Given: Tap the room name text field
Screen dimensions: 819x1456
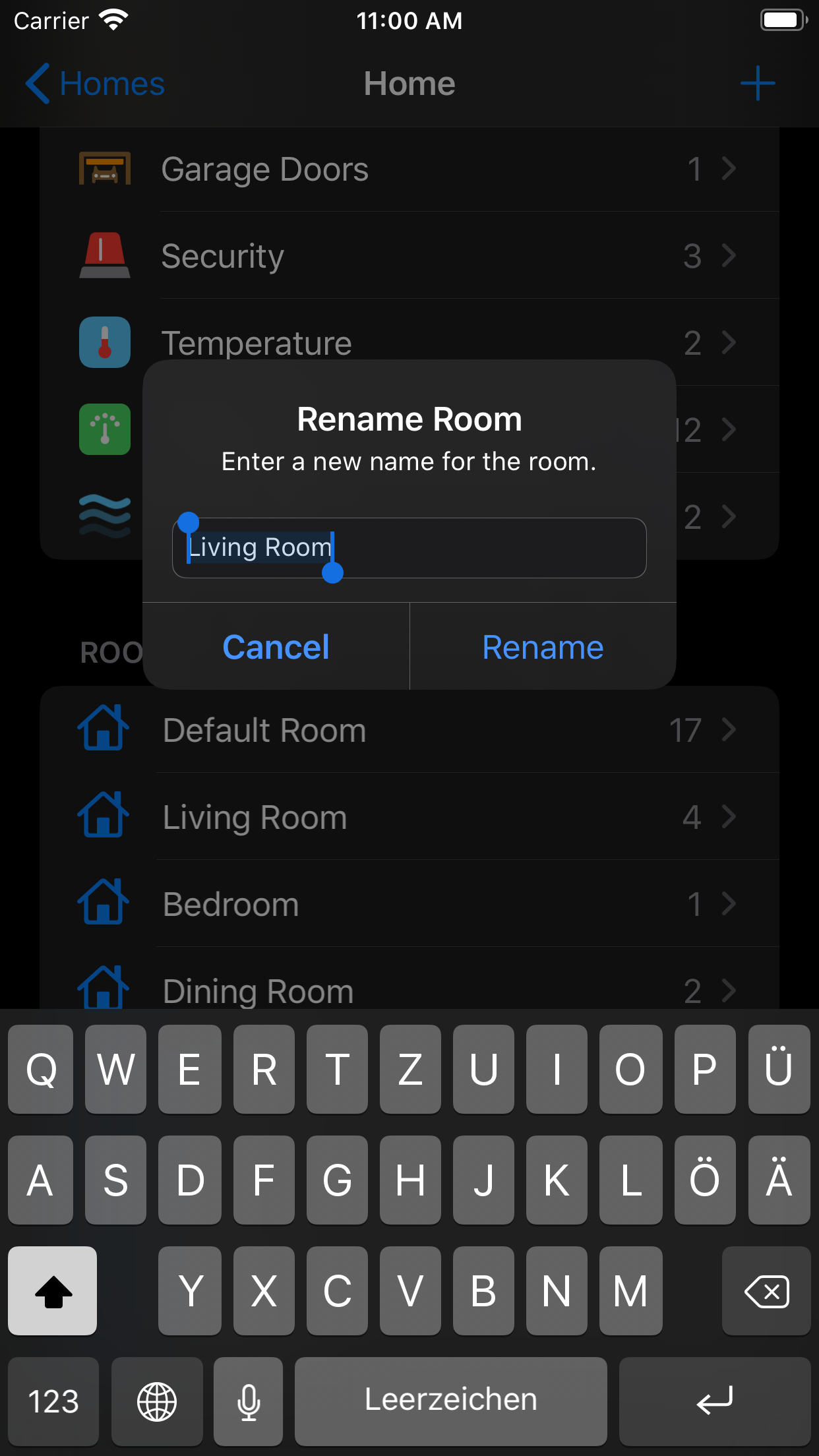Looking at the screenshot, I should (x=409, y=547).
